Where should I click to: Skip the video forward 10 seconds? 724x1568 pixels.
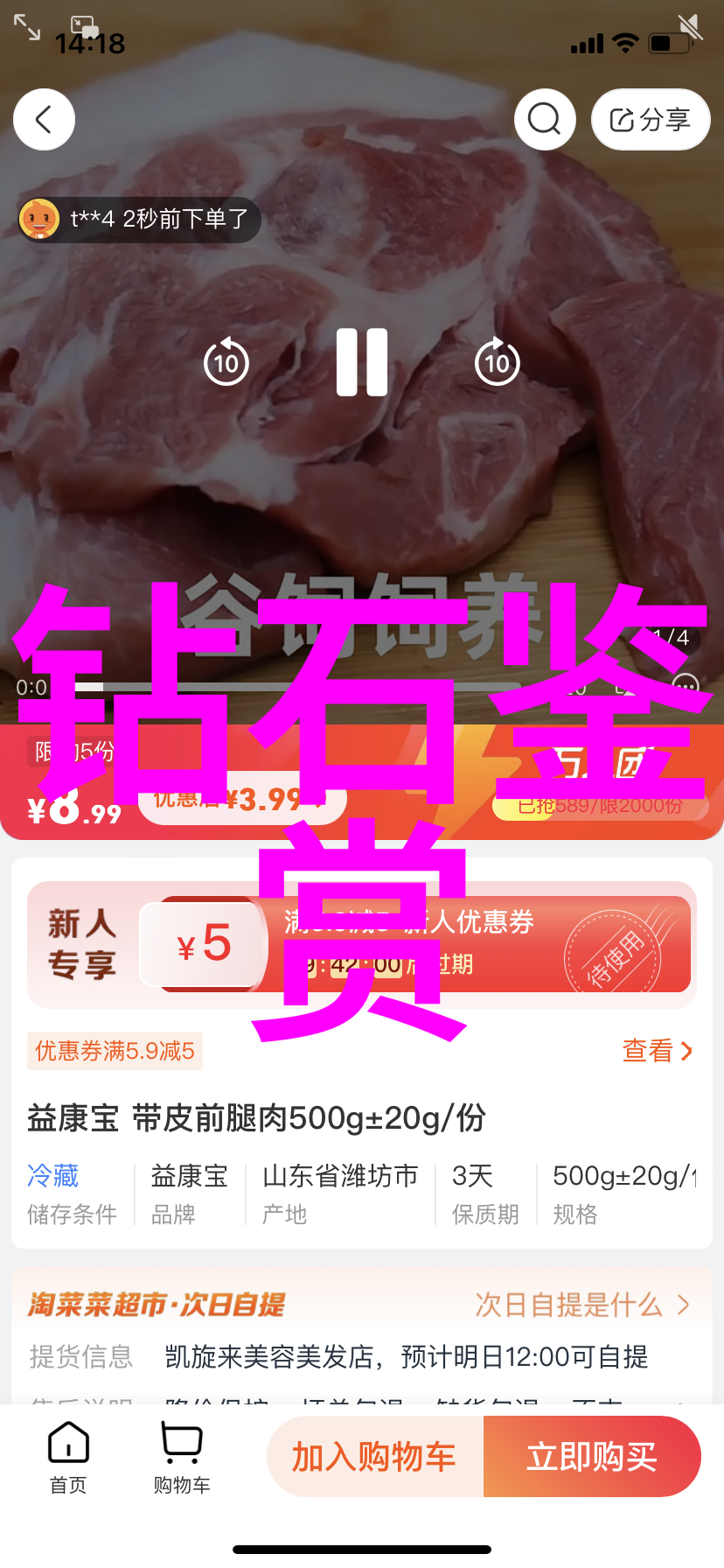(497, 362)
